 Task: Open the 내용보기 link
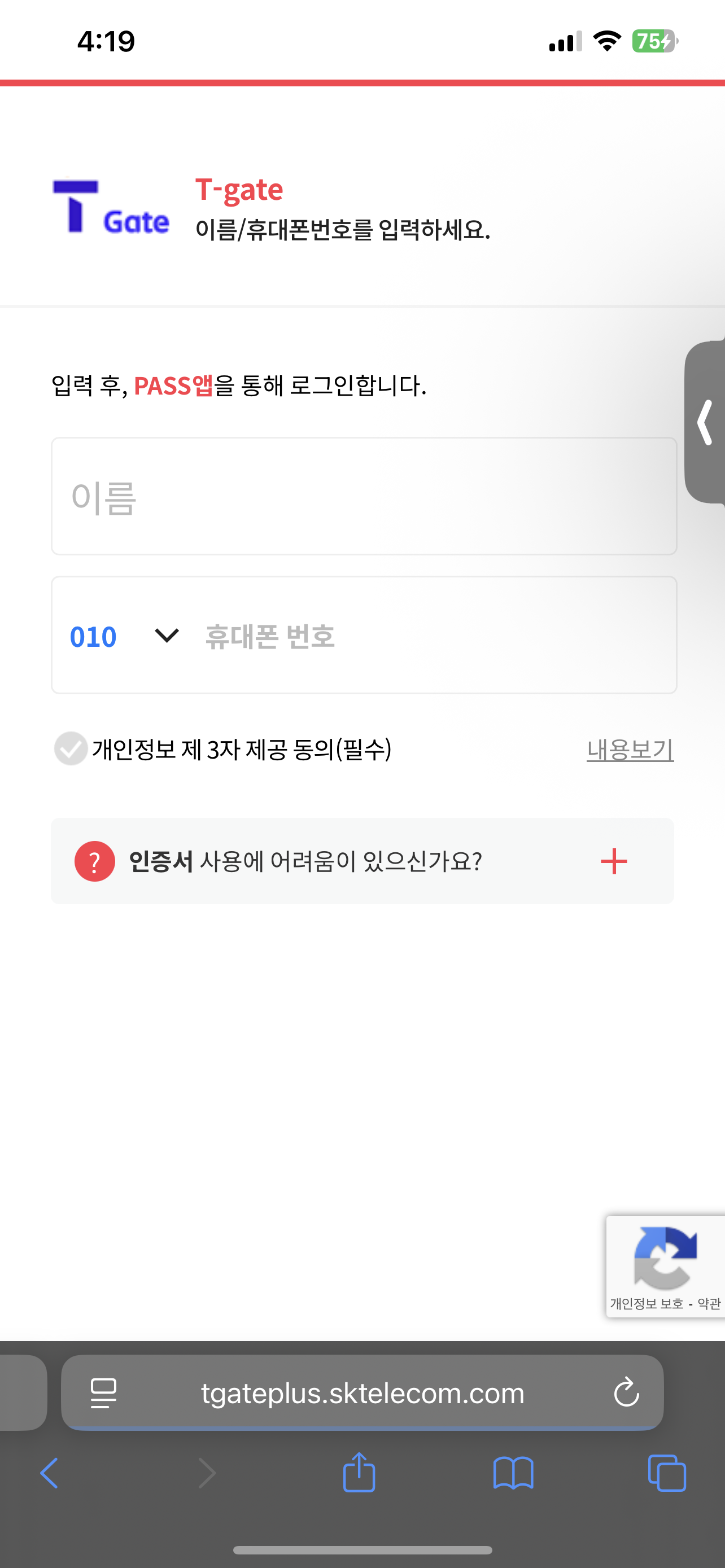631,751
